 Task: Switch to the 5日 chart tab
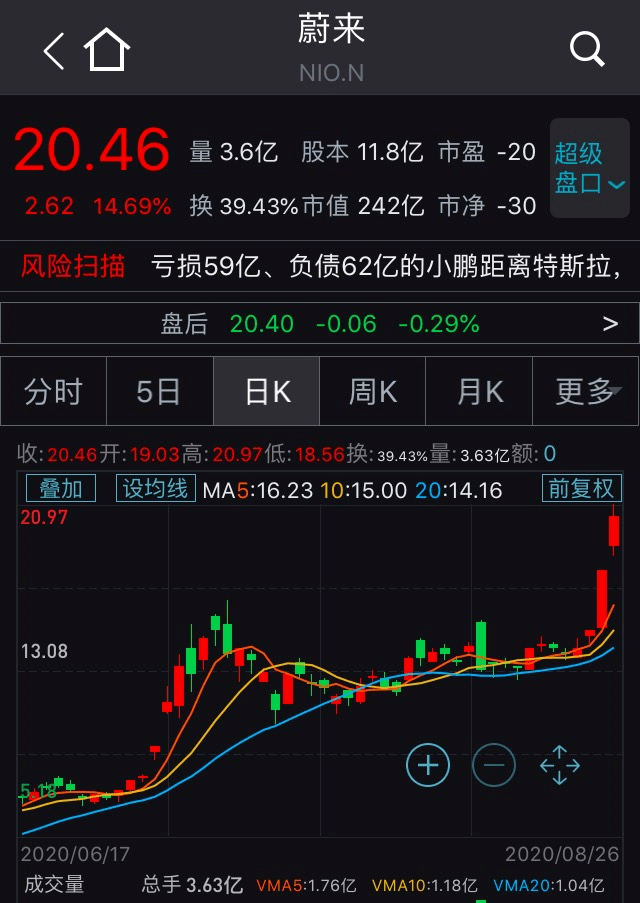point(159,391)
